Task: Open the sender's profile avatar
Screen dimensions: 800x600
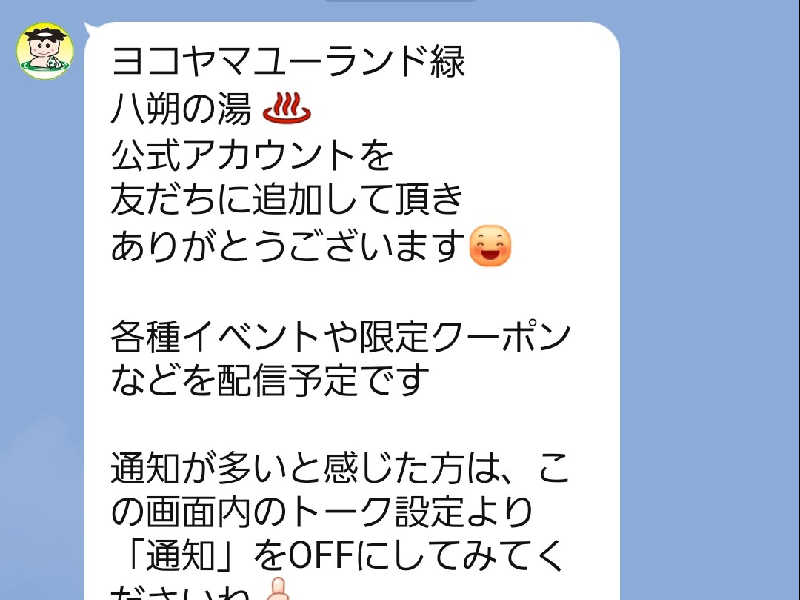Action: click(46, 52)
